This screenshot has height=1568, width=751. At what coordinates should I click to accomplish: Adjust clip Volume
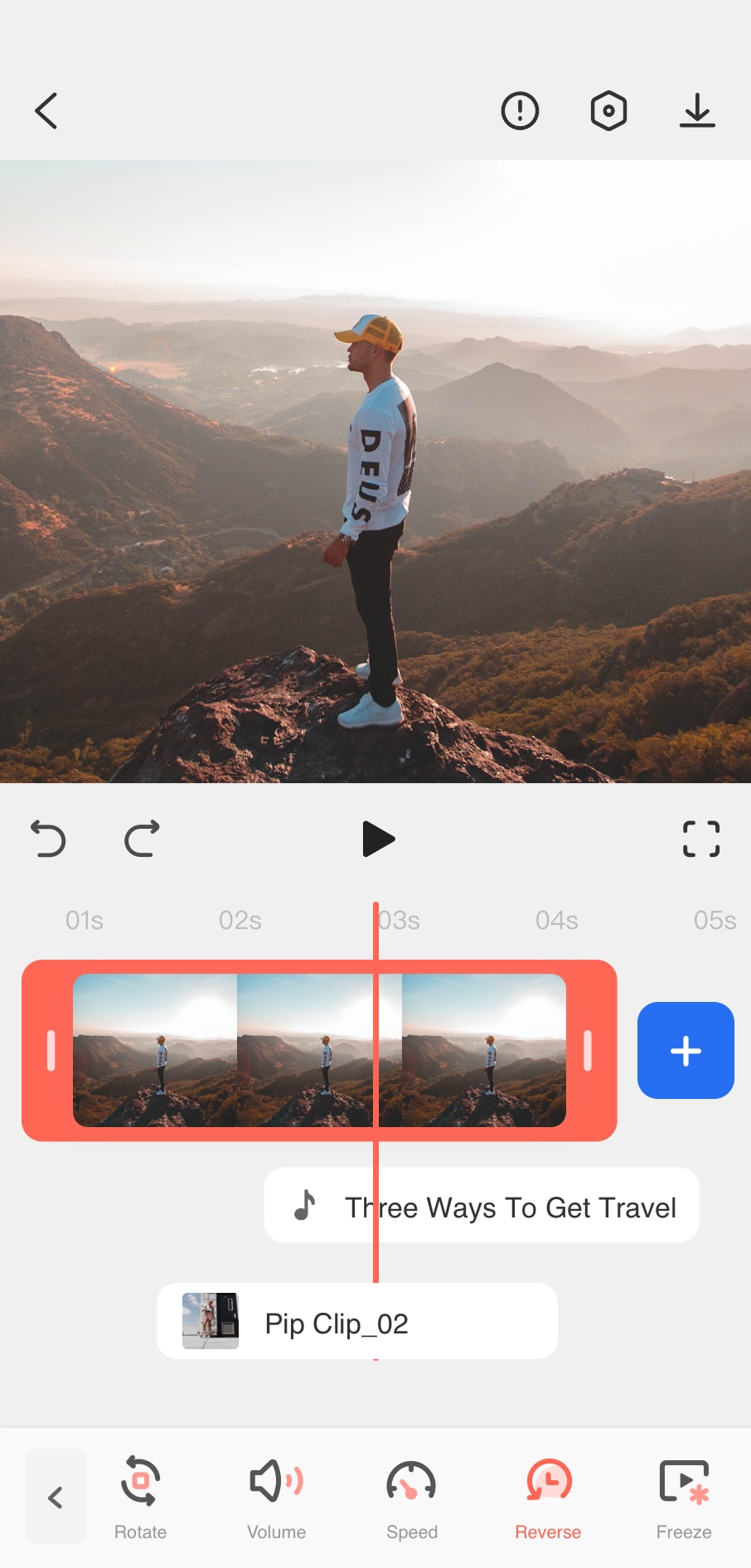pos(276,1497)
